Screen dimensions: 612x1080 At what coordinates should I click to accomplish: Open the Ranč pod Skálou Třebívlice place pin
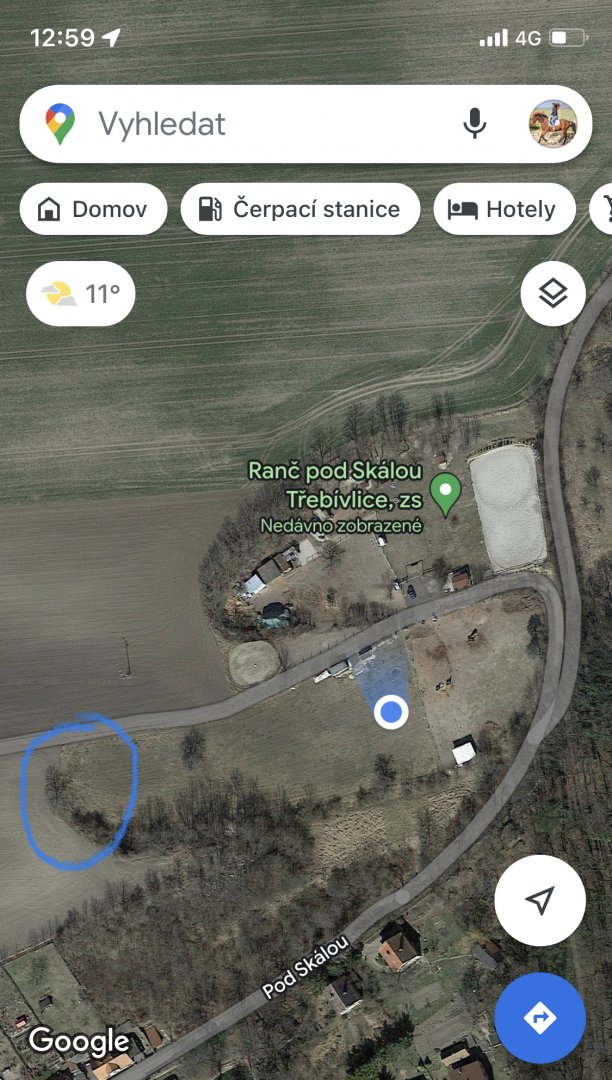445,492
